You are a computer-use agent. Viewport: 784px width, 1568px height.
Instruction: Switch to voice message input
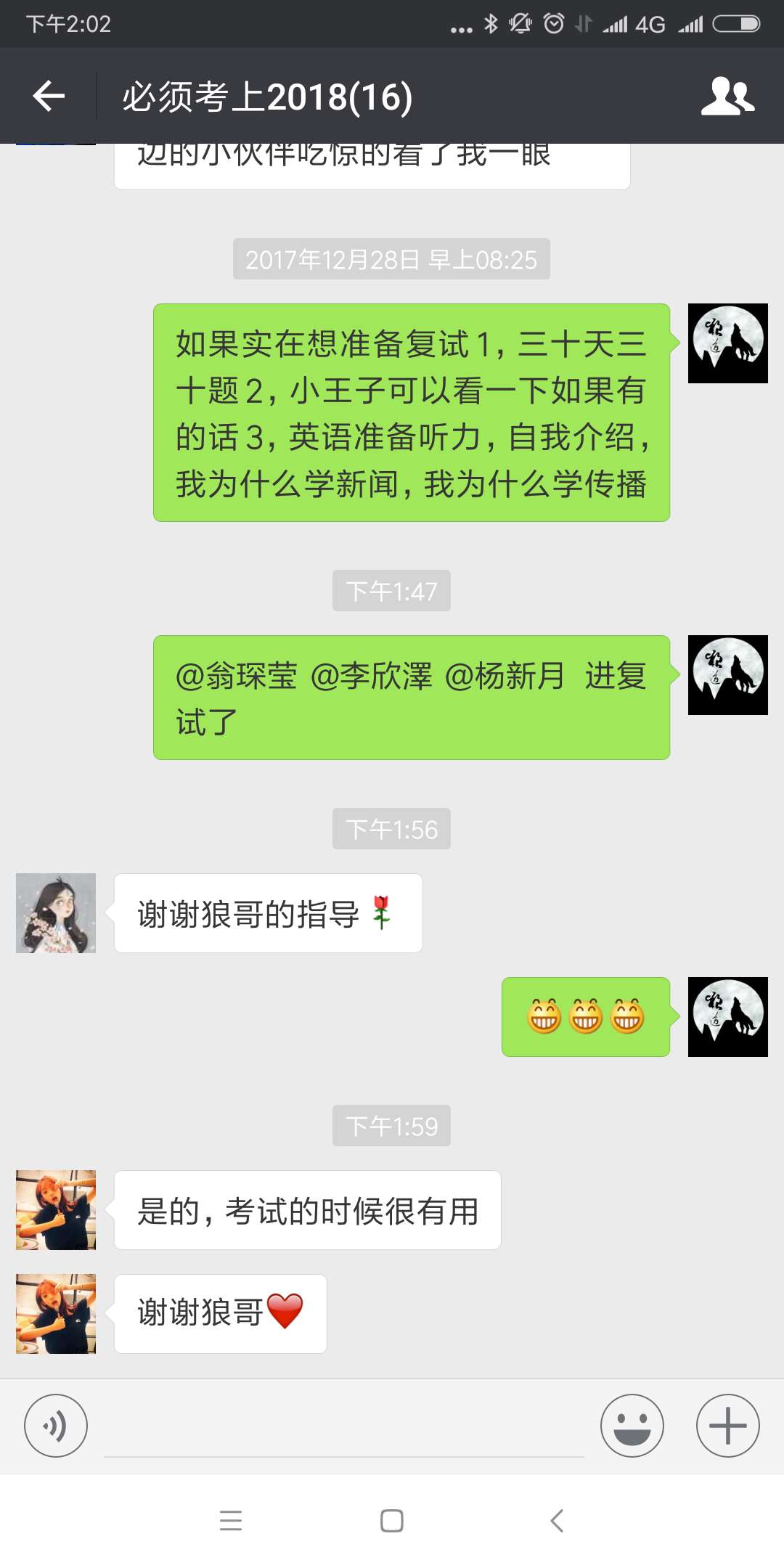pyautogui.click(x=56, y=1425)
